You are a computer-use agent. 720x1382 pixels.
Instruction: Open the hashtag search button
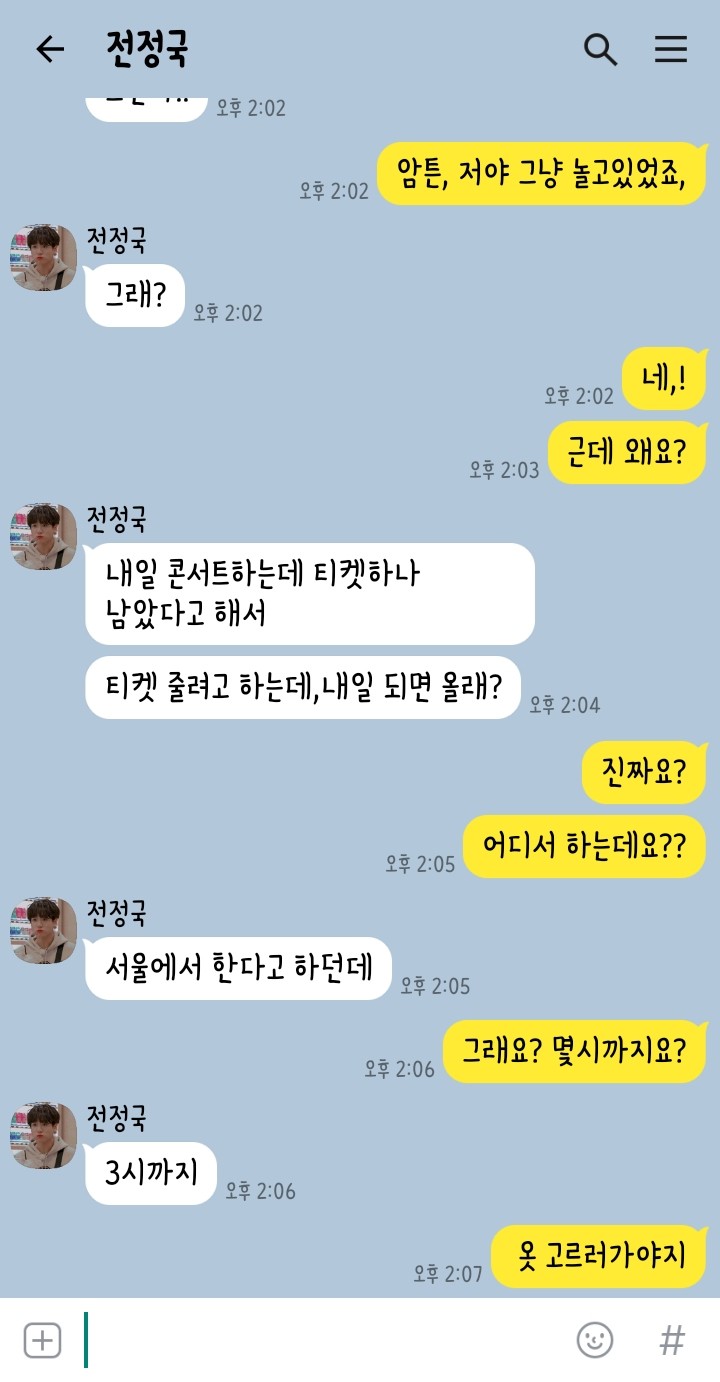tap(672, 1340)
